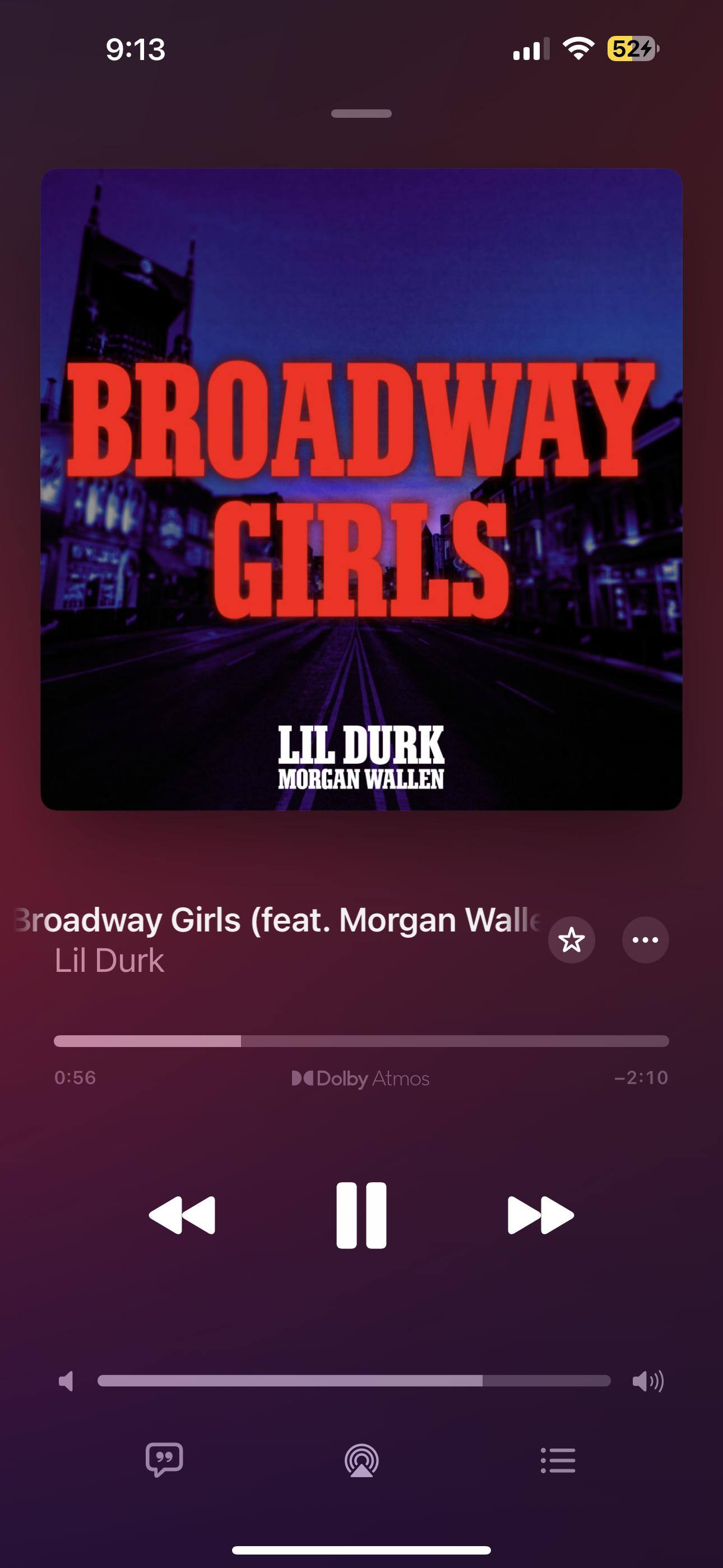The width and height of the screenshot is (723, 1568).
Task: Pause the Broadway Girls track
Action: coord(361,1215)
